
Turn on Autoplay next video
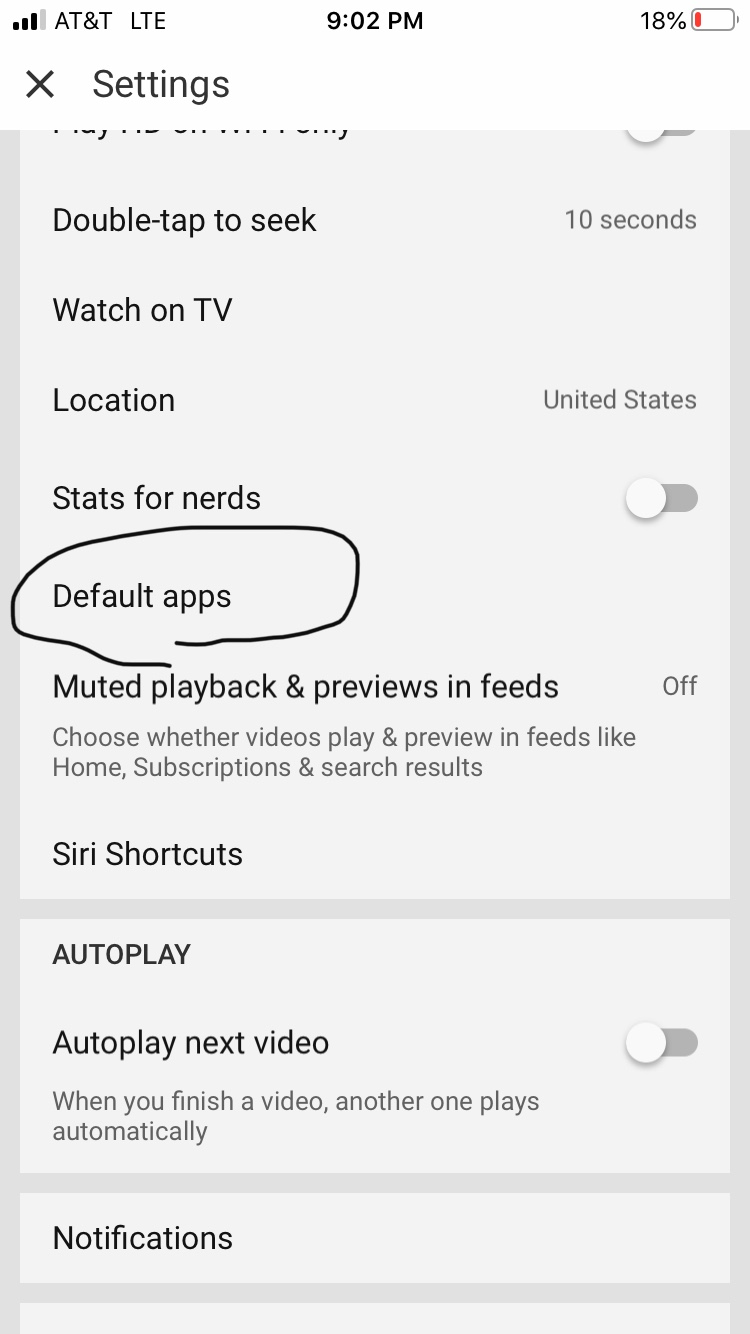[x=661, y=1043]
